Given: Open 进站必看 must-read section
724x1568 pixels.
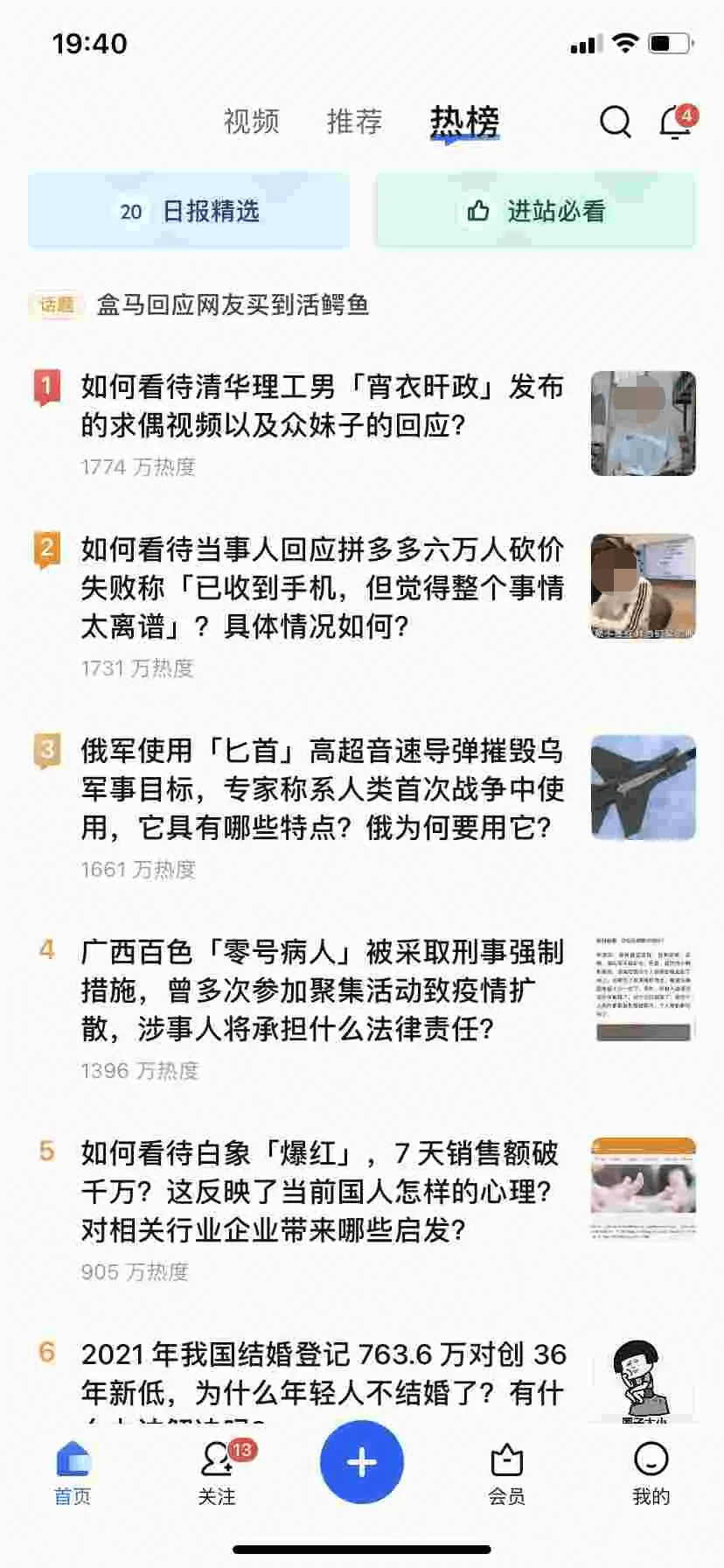Looking at the screenshot, I should click(x=535, y=211).
